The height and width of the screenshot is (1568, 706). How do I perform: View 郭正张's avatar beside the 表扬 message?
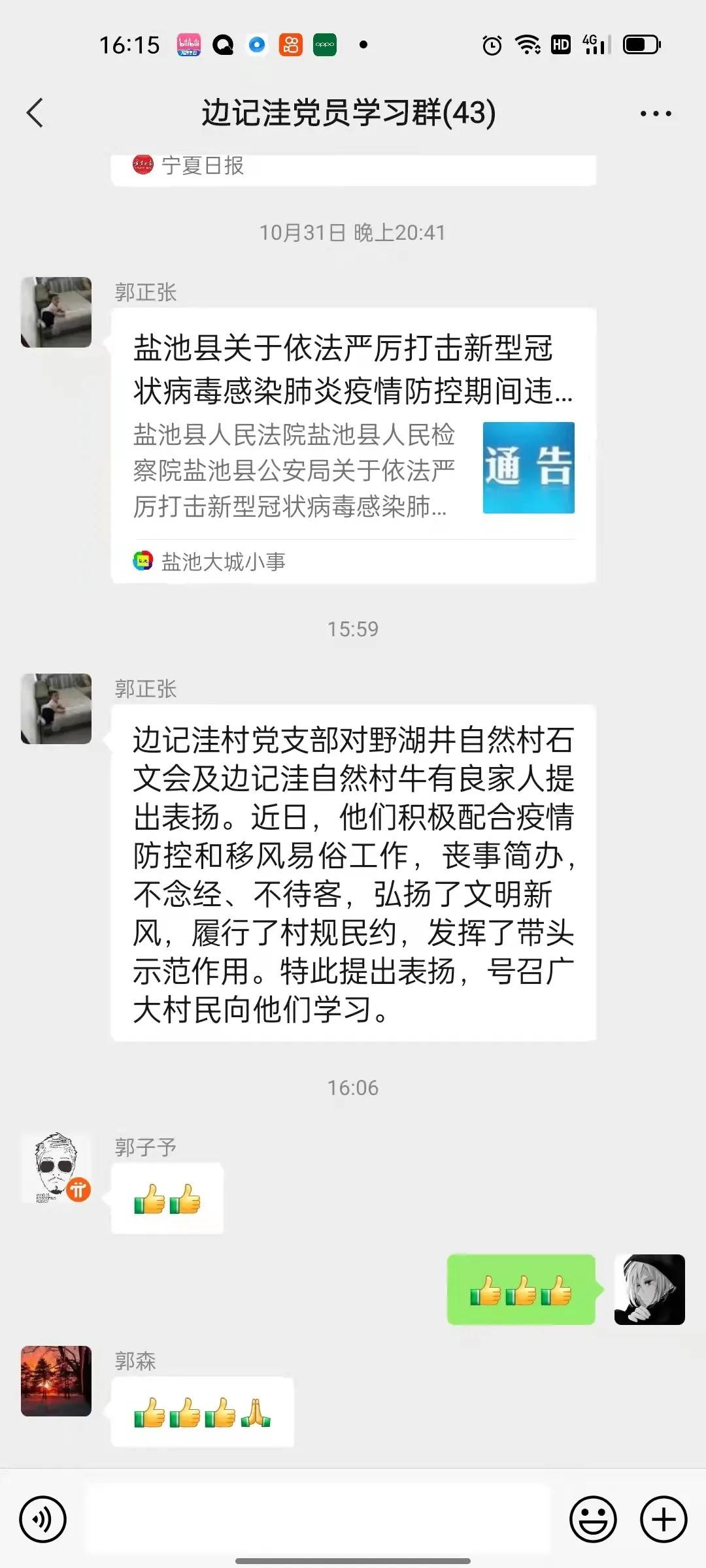pos(56,709)
